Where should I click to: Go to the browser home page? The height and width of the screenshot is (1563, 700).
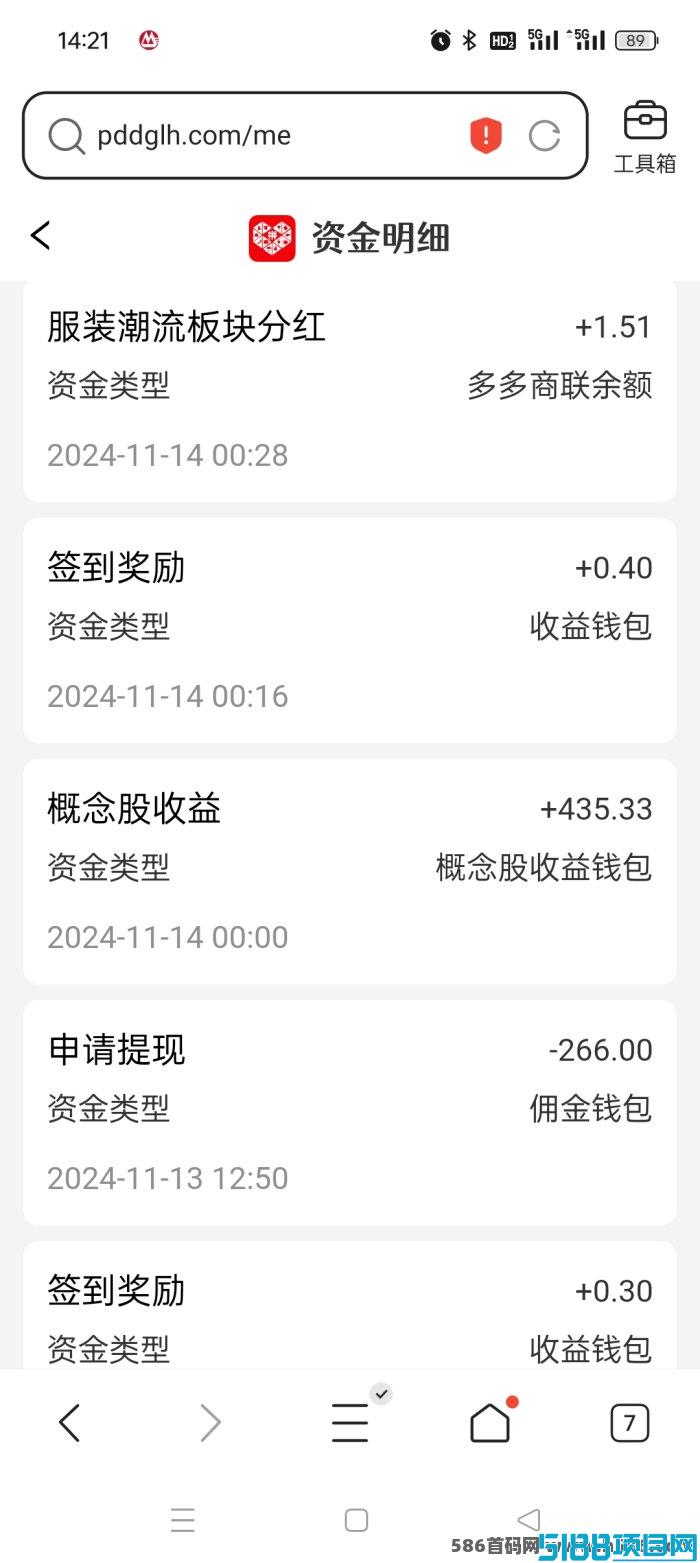click(x=490, y=1422)
